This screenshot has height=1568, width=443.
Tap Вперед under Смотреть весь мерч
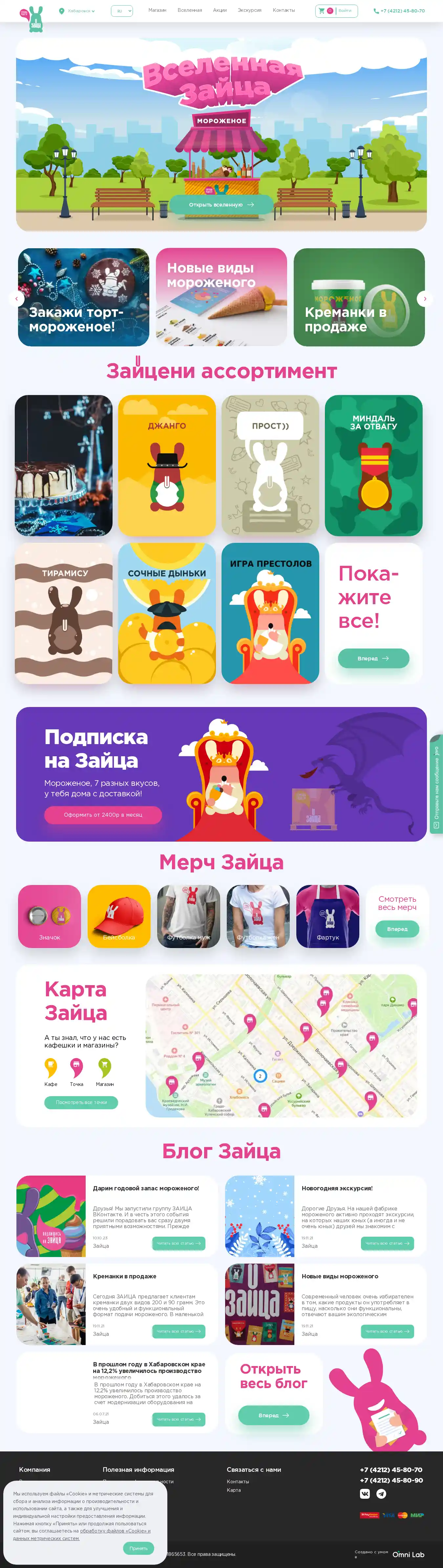(x=397, y=929)
